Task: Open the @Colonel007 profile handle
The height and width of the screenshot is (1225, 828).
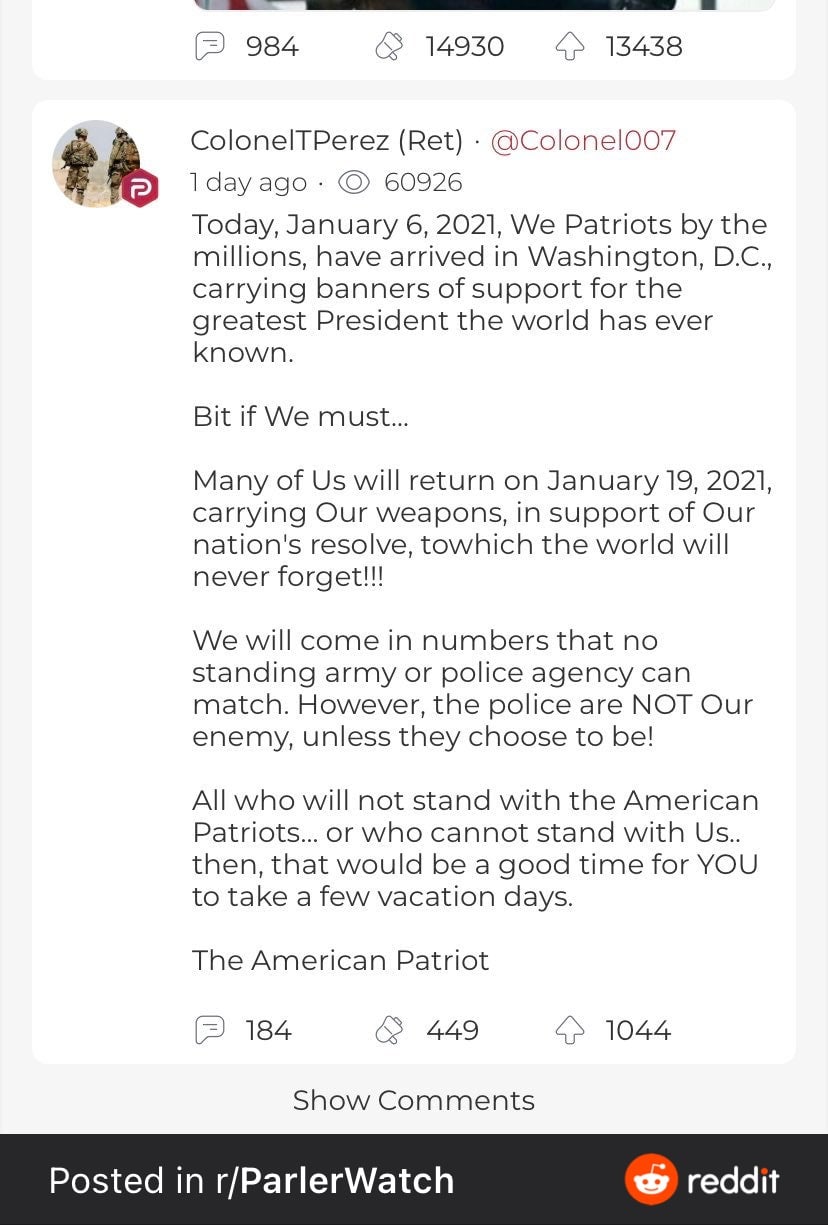Action: (583, 141)
